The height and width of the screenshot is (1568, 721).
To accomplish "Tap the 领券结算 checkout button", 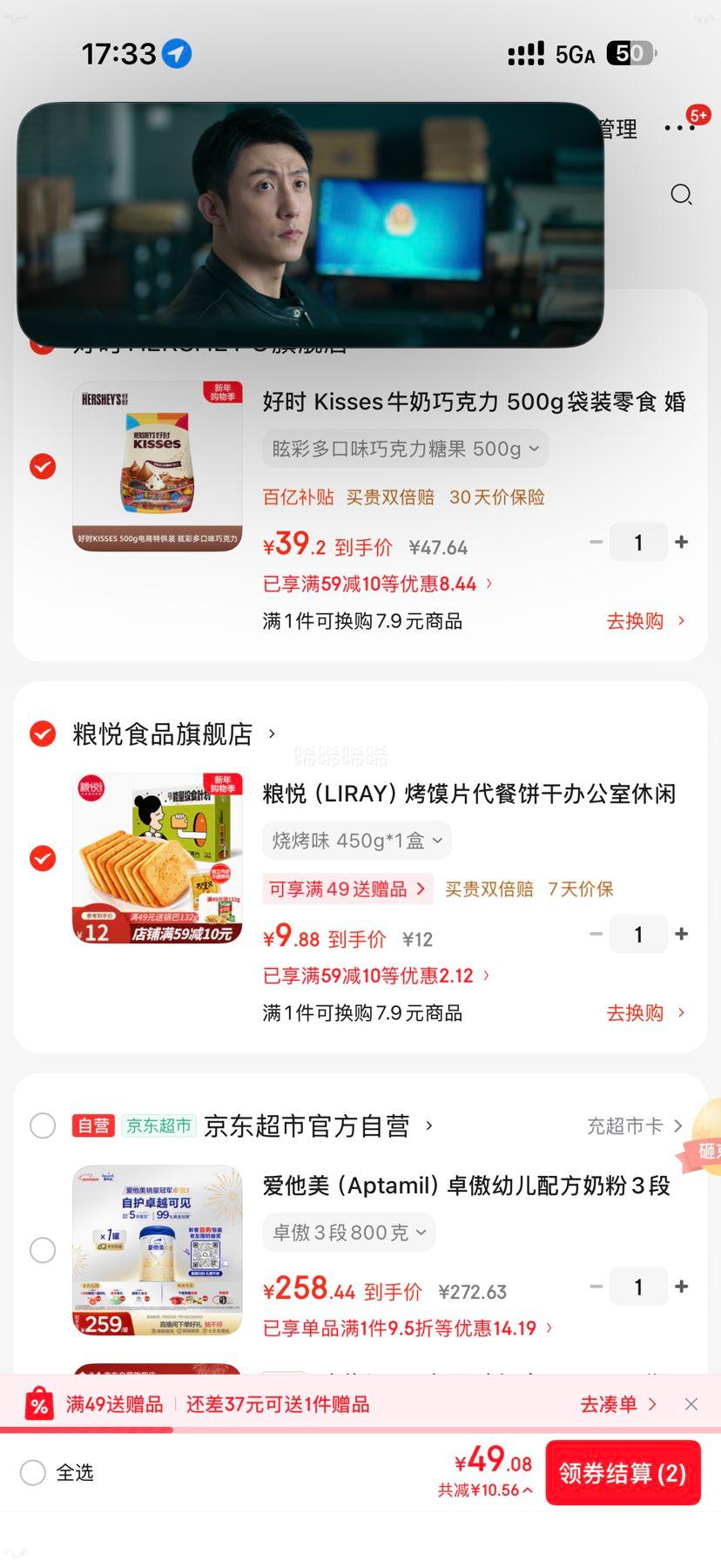I will (x=623, y=1472).
